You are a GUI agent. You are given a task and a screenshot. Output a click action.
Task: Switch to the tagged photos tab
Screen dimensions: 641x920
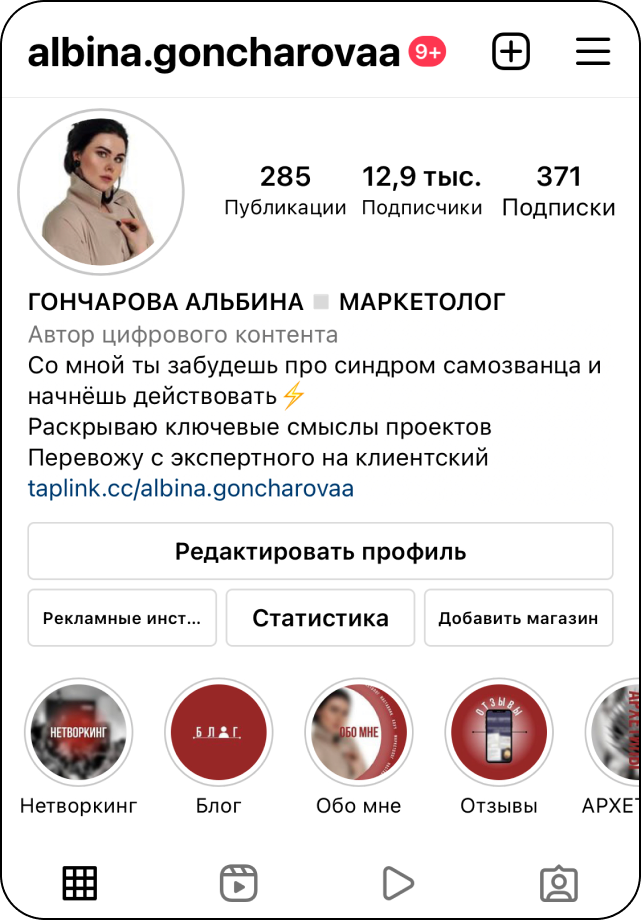click(x=558, y=883)
